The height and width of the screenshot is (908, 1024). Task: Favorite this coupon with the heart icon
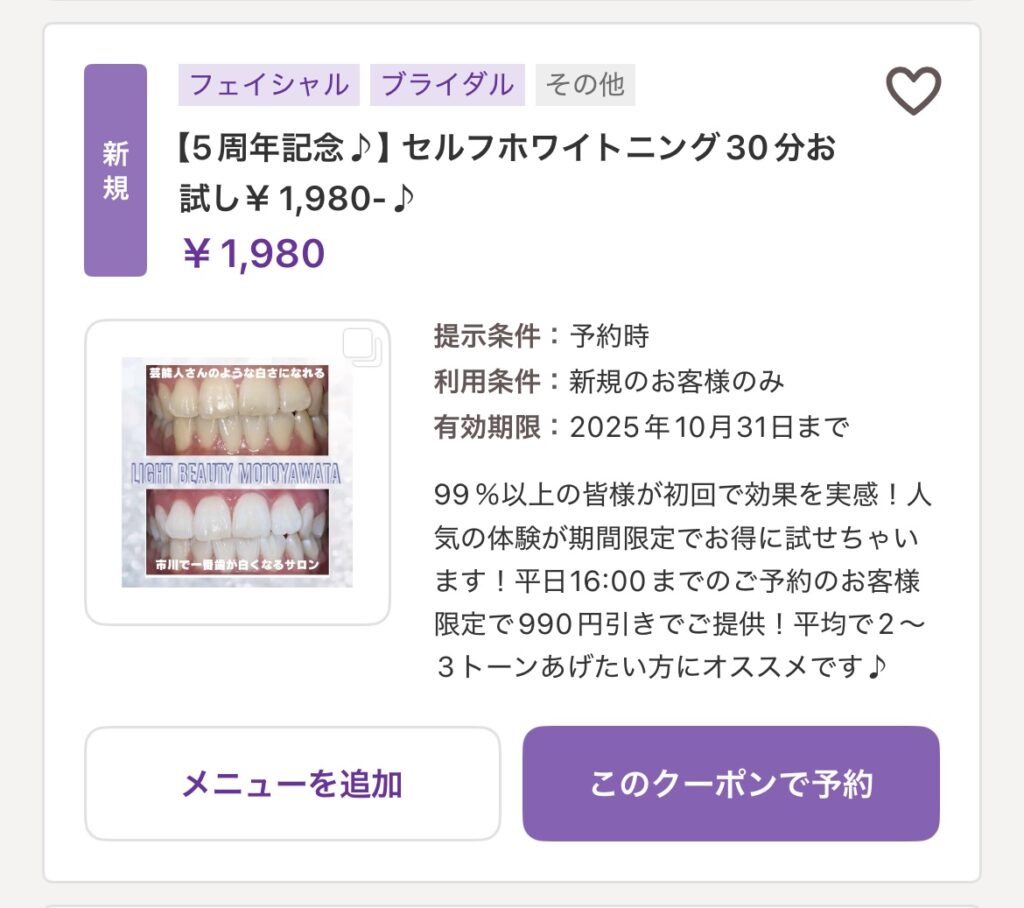[x=913, y=91]
